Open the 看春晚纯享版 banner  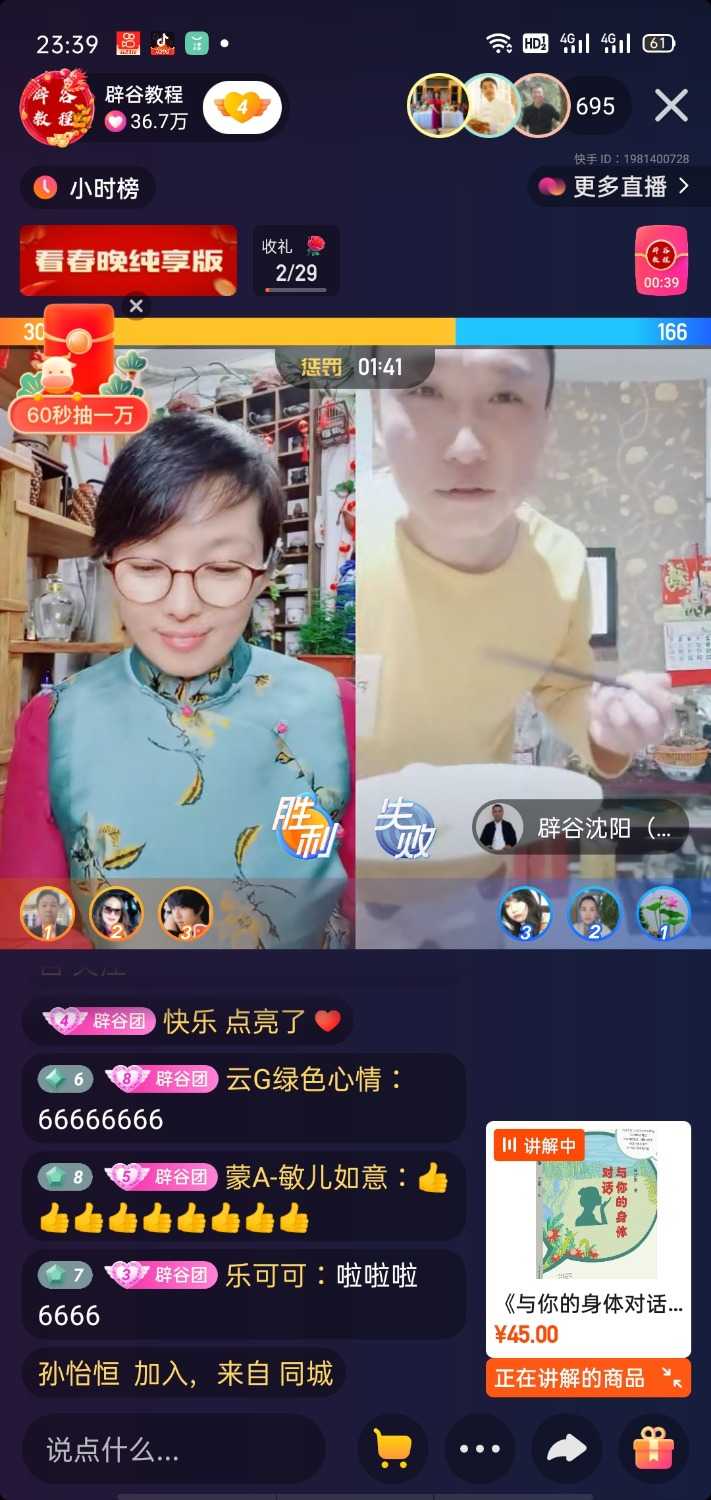(128, 260)
